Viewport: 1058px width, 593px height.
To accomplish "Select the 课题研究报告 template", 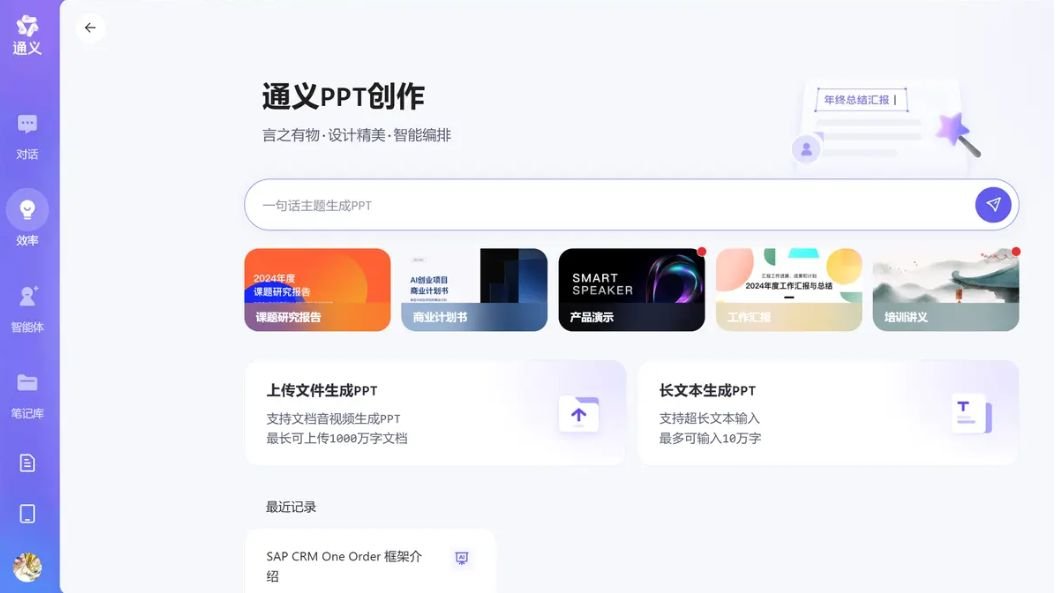I will point(317,290).
